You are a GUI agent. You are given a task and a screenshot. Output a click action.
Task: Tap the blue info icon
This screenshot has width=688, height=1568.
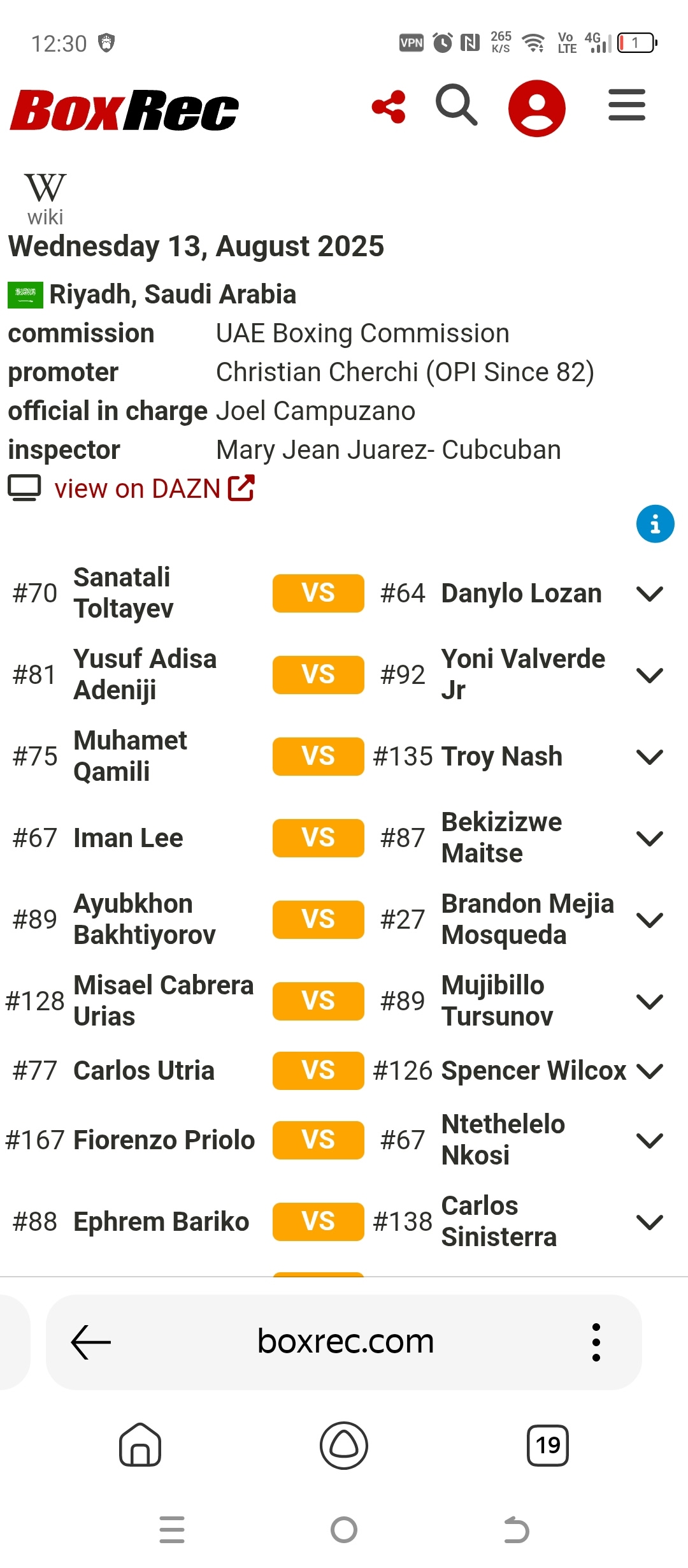click(655, 524)
